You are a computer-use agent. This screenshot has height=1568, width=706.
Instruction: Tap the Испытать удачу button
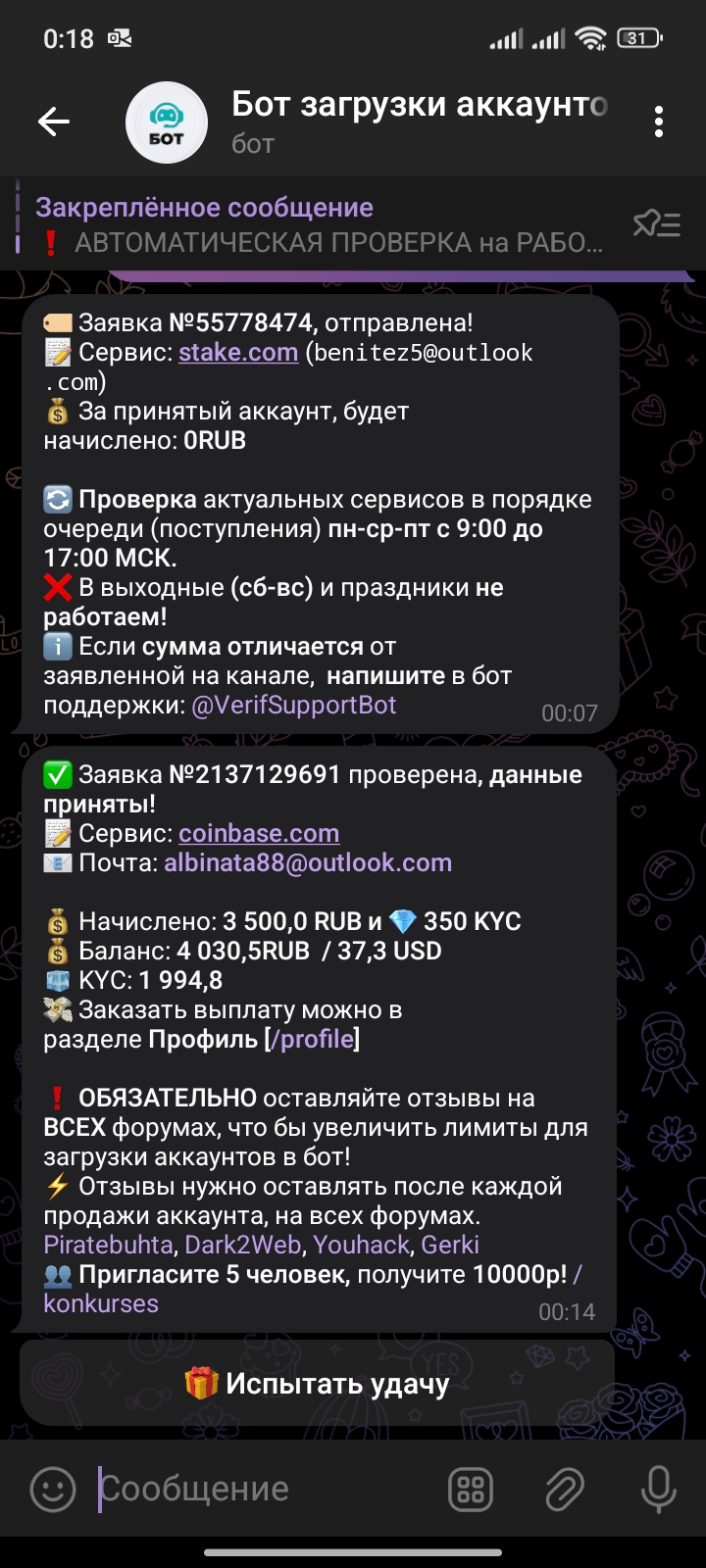tap(317, 1384)
